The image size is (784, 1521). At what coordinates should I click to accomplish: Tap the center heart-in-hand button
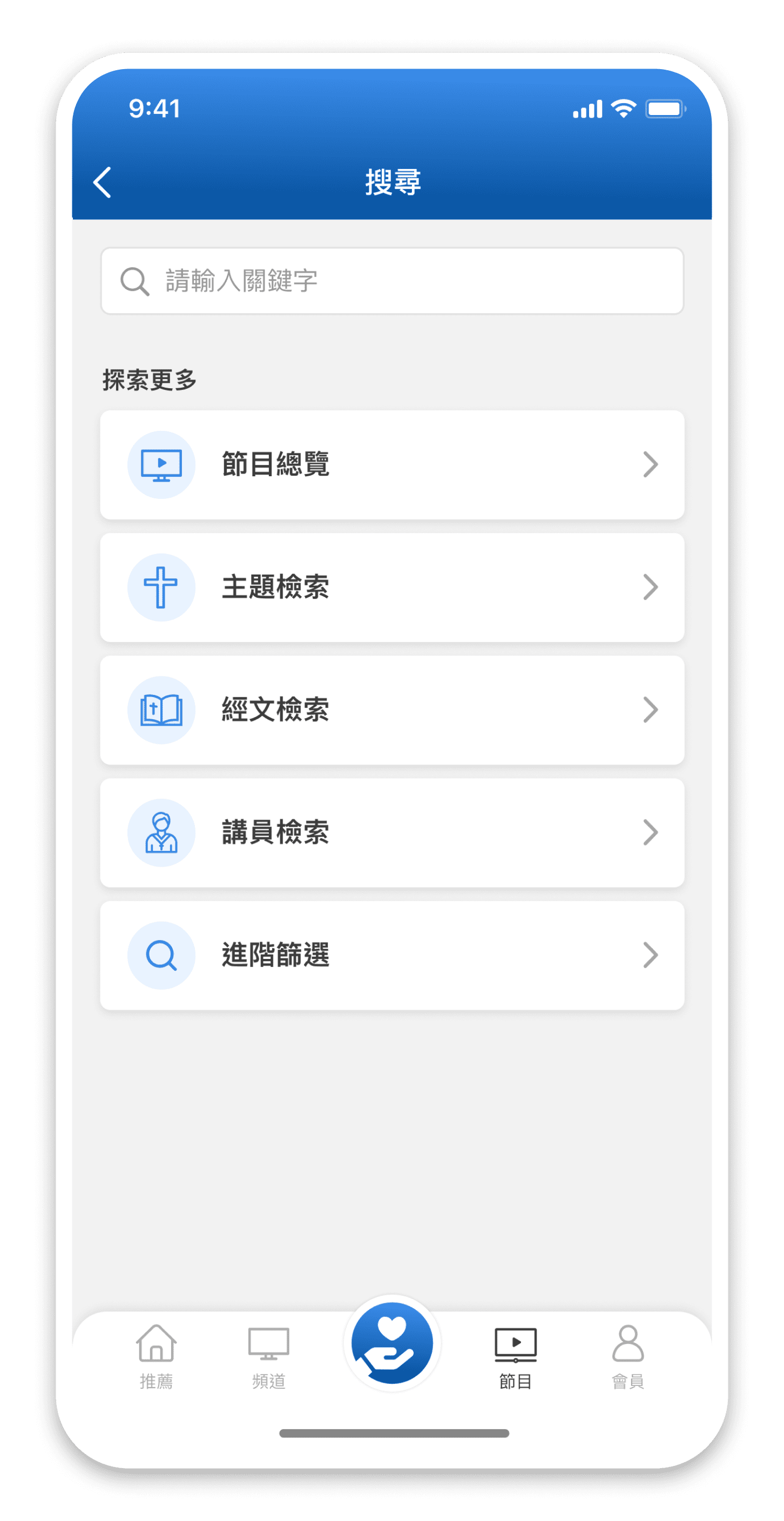[x=392, y=1343]
